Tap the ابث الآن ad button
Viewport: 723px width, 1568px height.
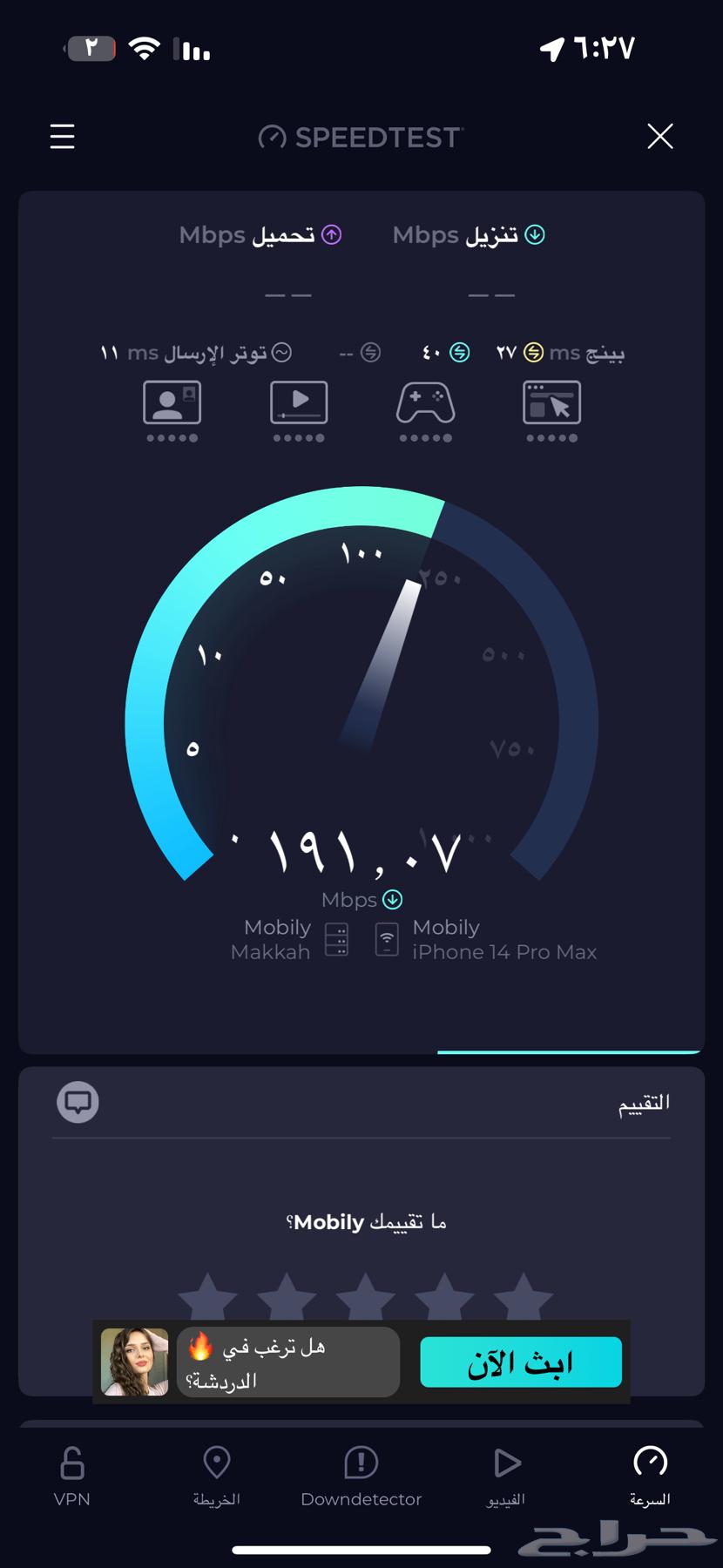coord(520,1362)
